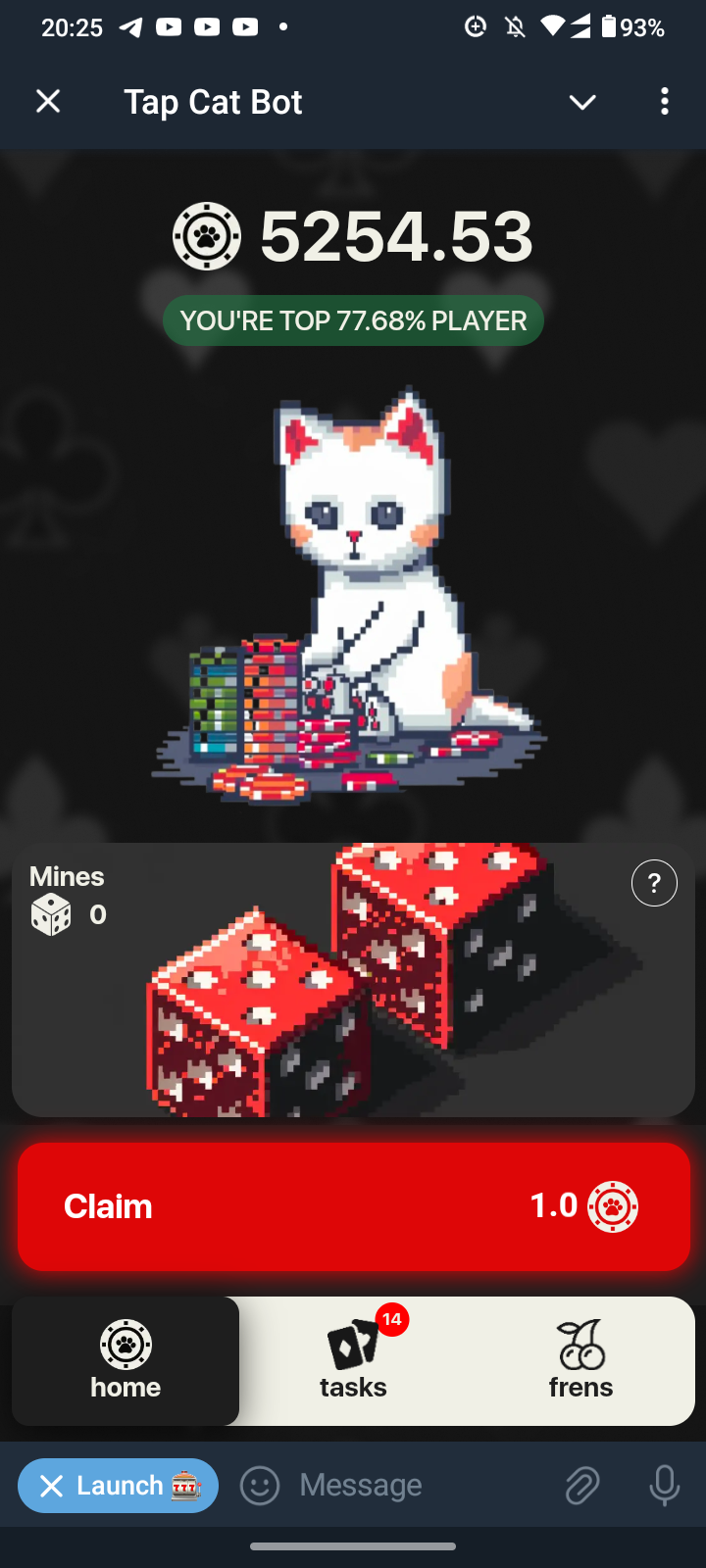
Task: Tap the microphone voice message icon
Action: pyautogui.click(x=664, y=1486)
